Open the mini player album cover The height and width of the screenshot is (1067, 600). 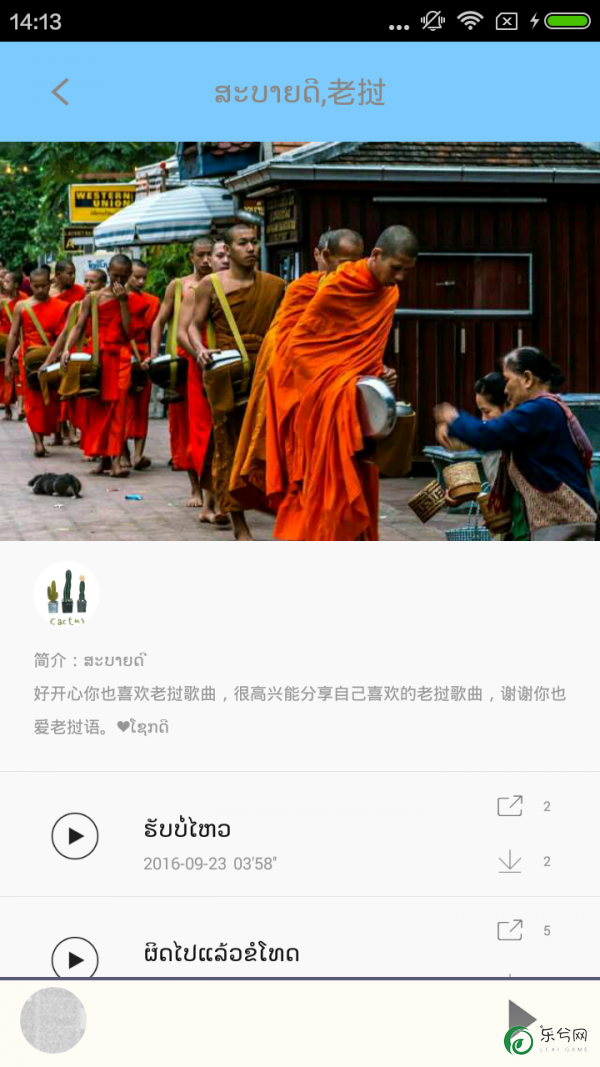[54, 1020]
